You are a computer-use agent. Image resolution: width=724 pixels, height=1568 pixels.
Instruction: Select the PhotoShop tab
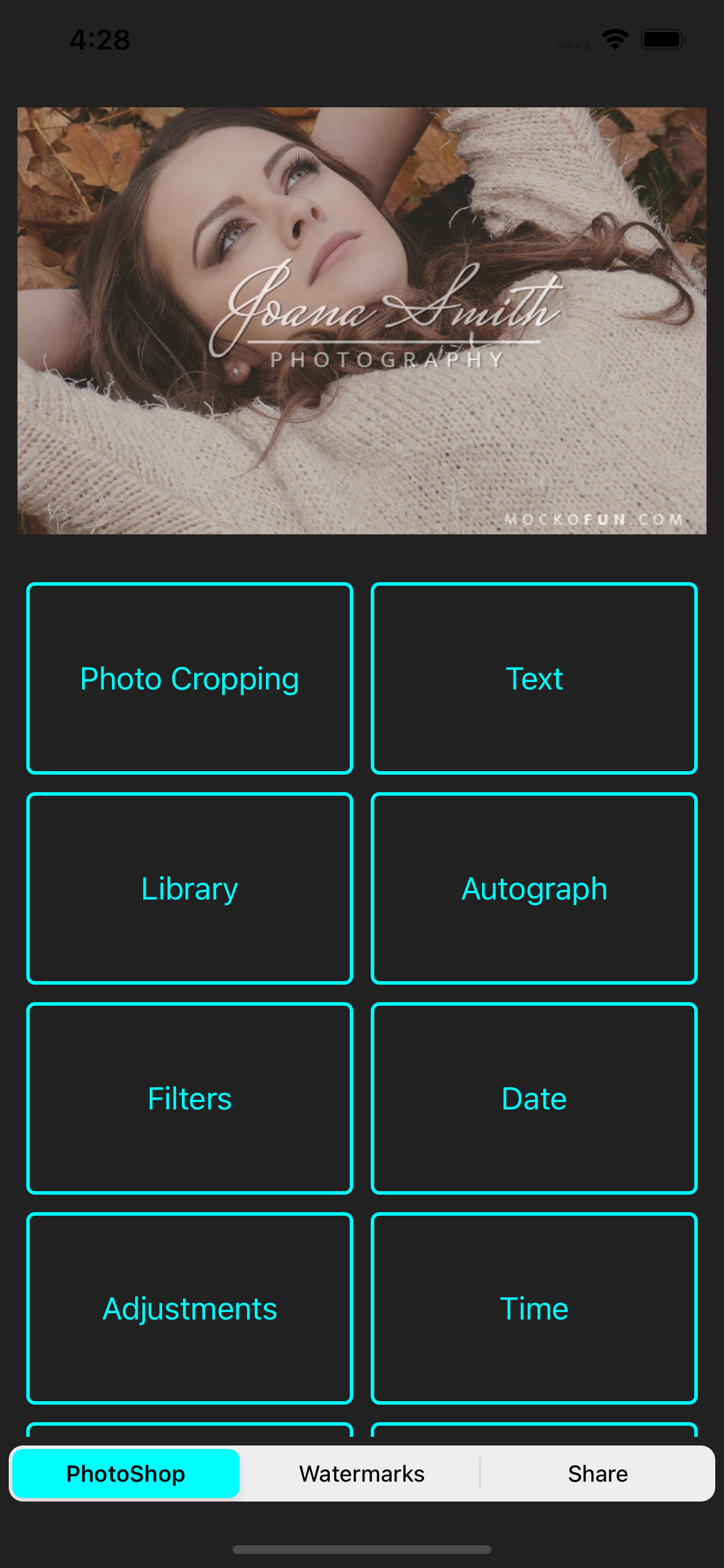[126, 1473]
